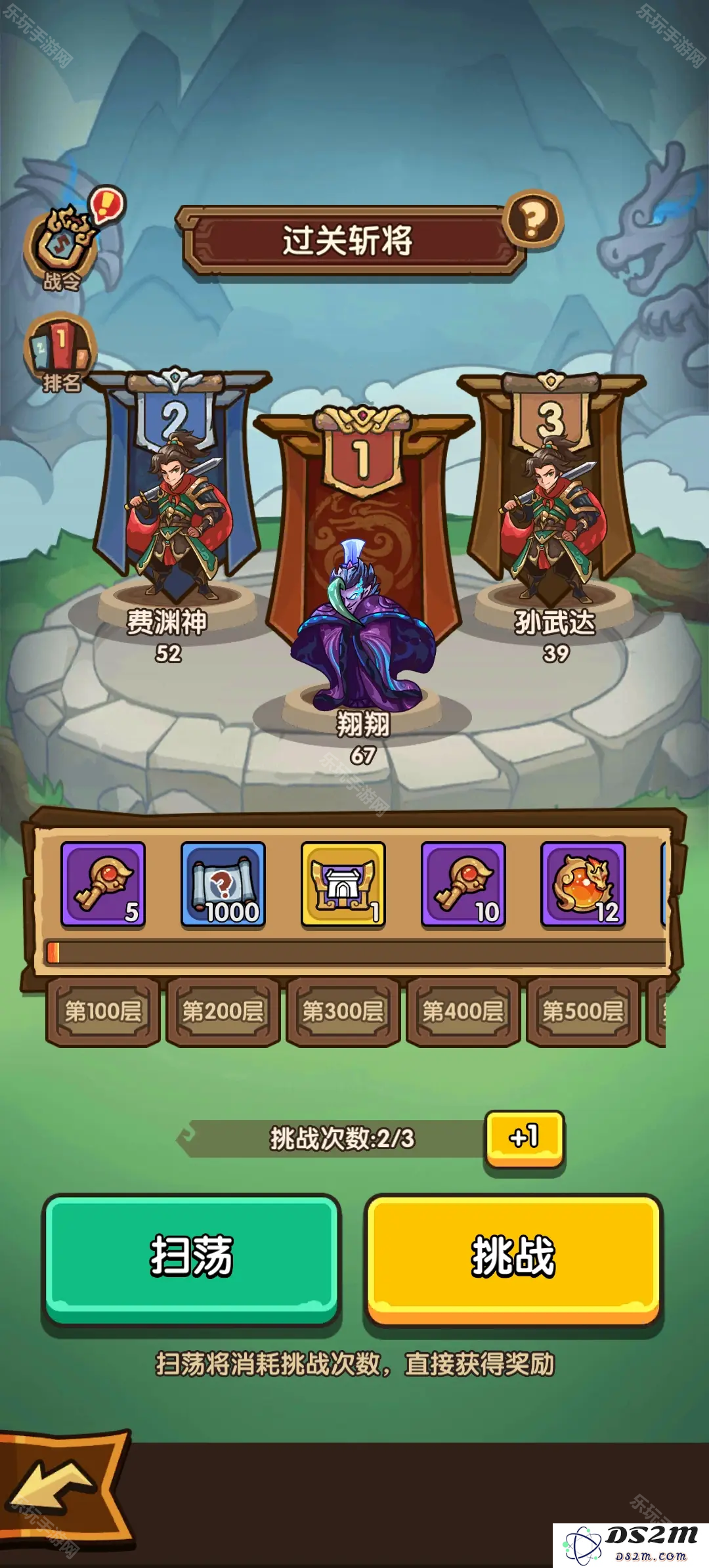Tap the key reward with quantity 10

(x=463, y=884)
